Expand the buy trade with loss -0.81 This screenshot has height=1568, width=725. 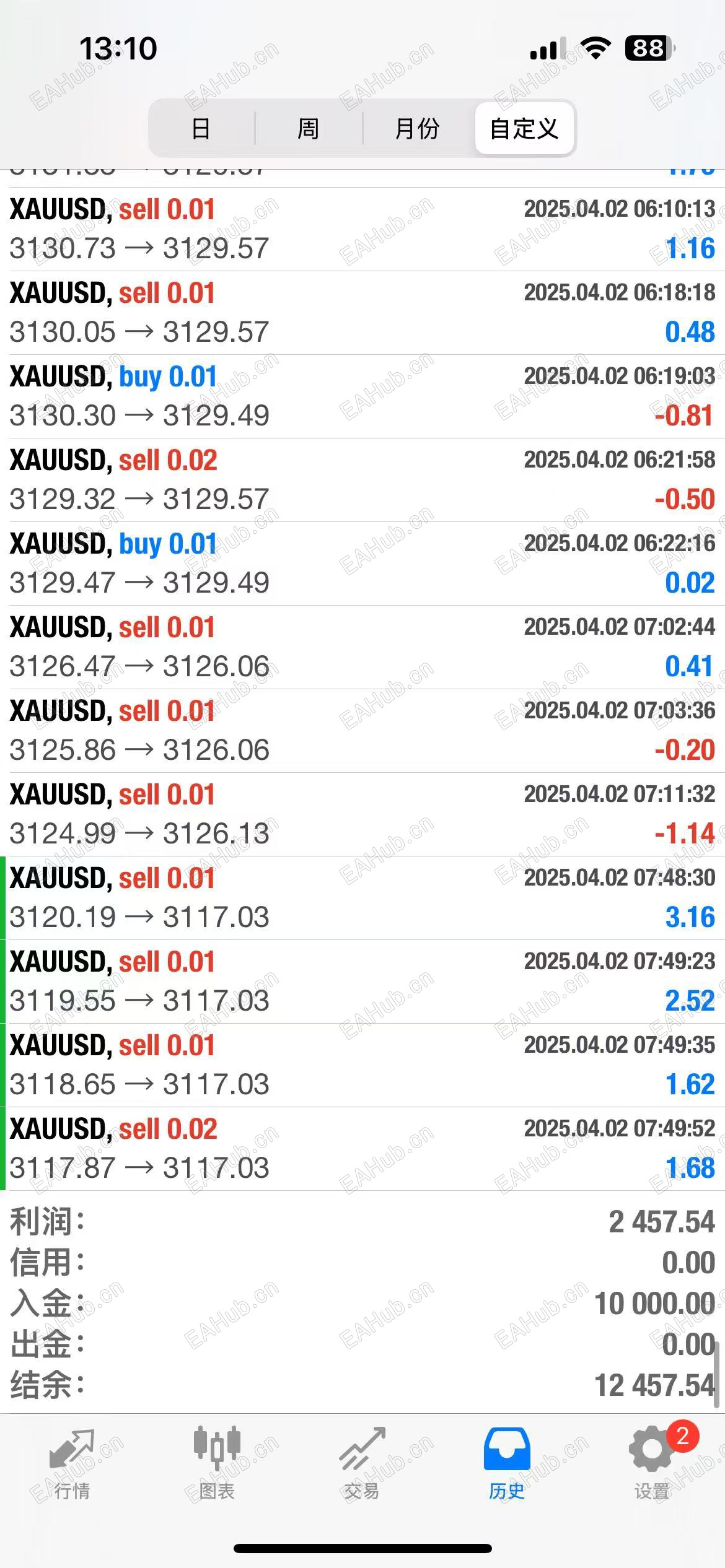tap(362, 396)
